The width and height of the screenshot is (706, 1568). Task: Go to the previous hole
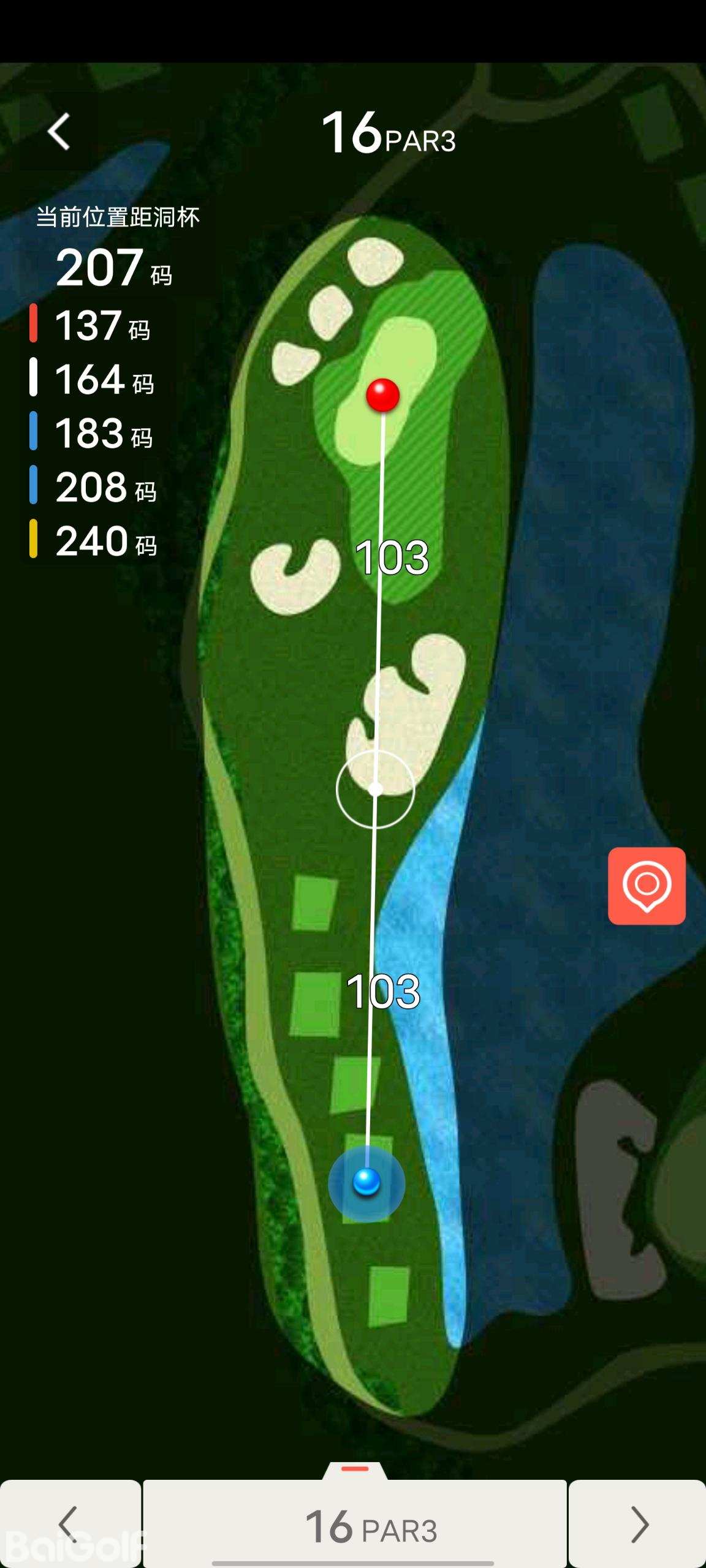(x=69, y=1523)
